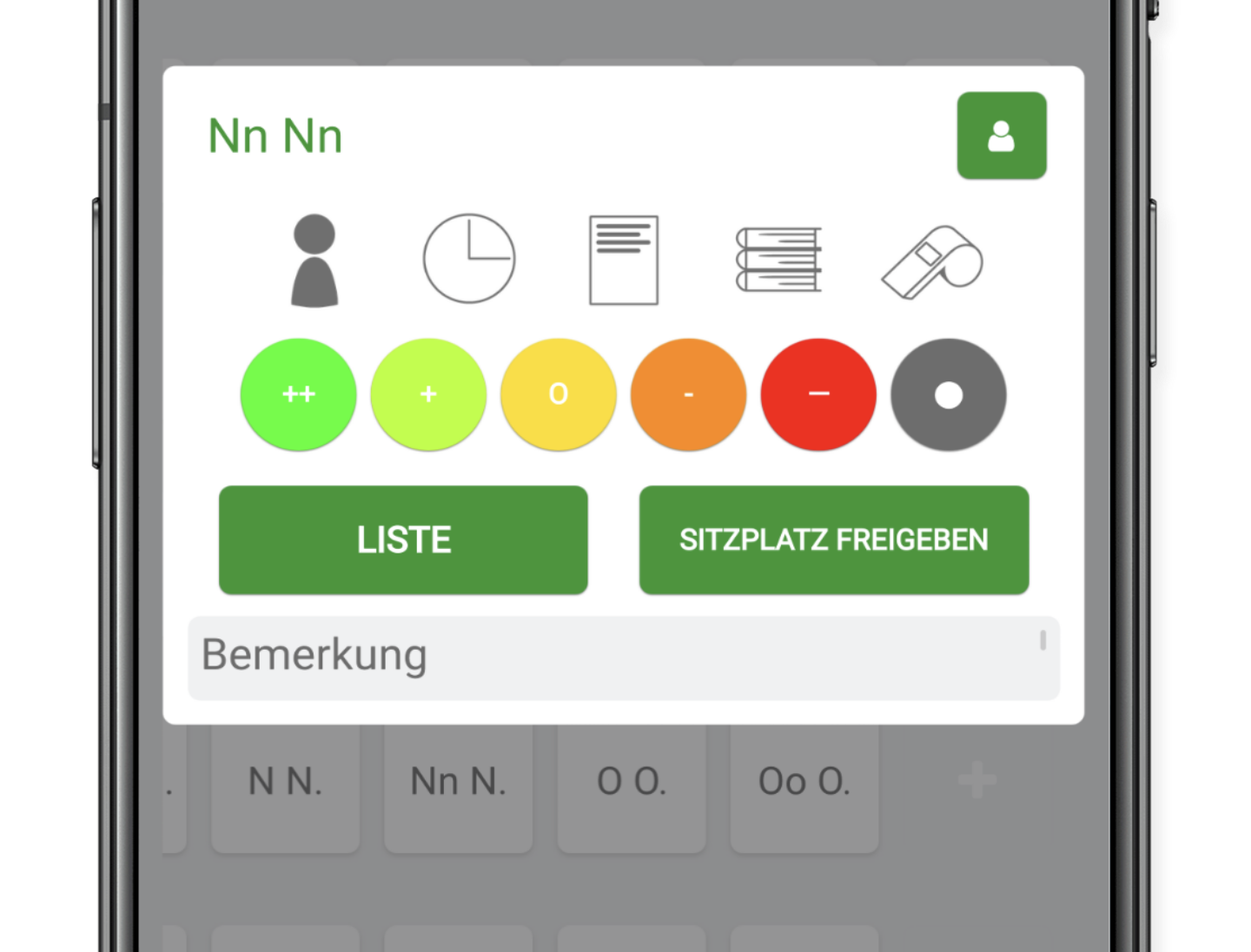
Task: Rate with the red double-minus circle
Action: tap(818, 394)
